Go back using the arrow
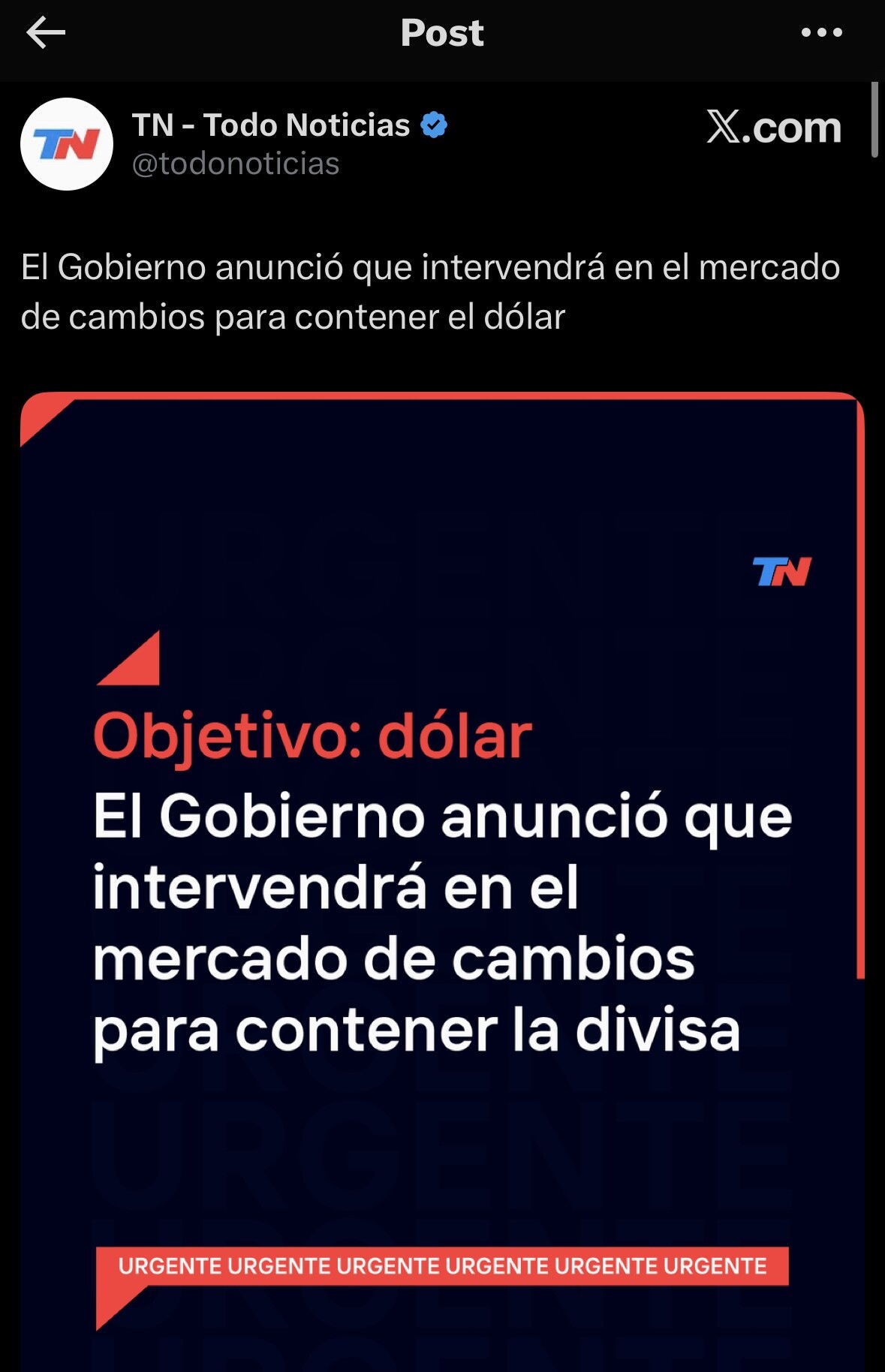This screenshot has width=885, height=1372. (46, 33)
